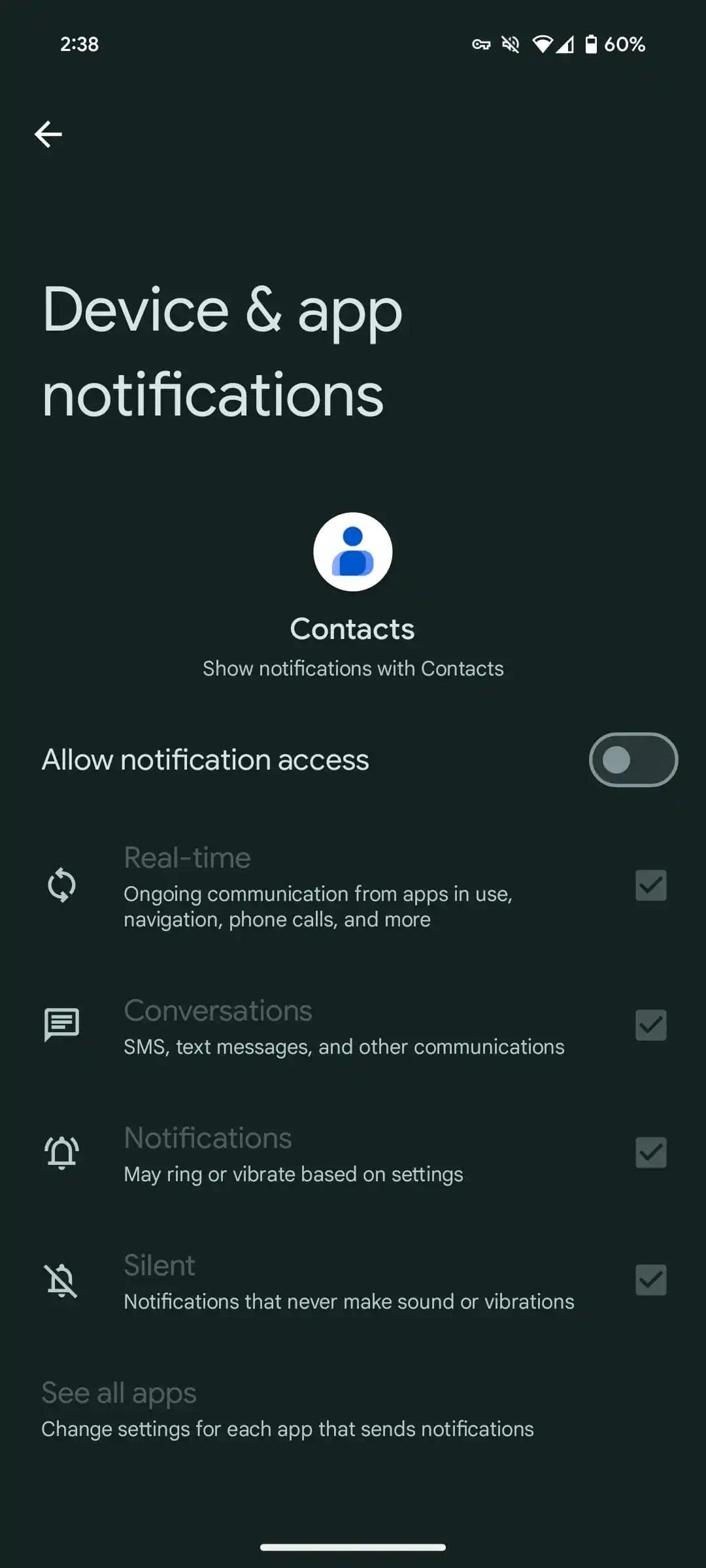
Task: Navigate back with the back arrow
Action: [x=48, y=133]
